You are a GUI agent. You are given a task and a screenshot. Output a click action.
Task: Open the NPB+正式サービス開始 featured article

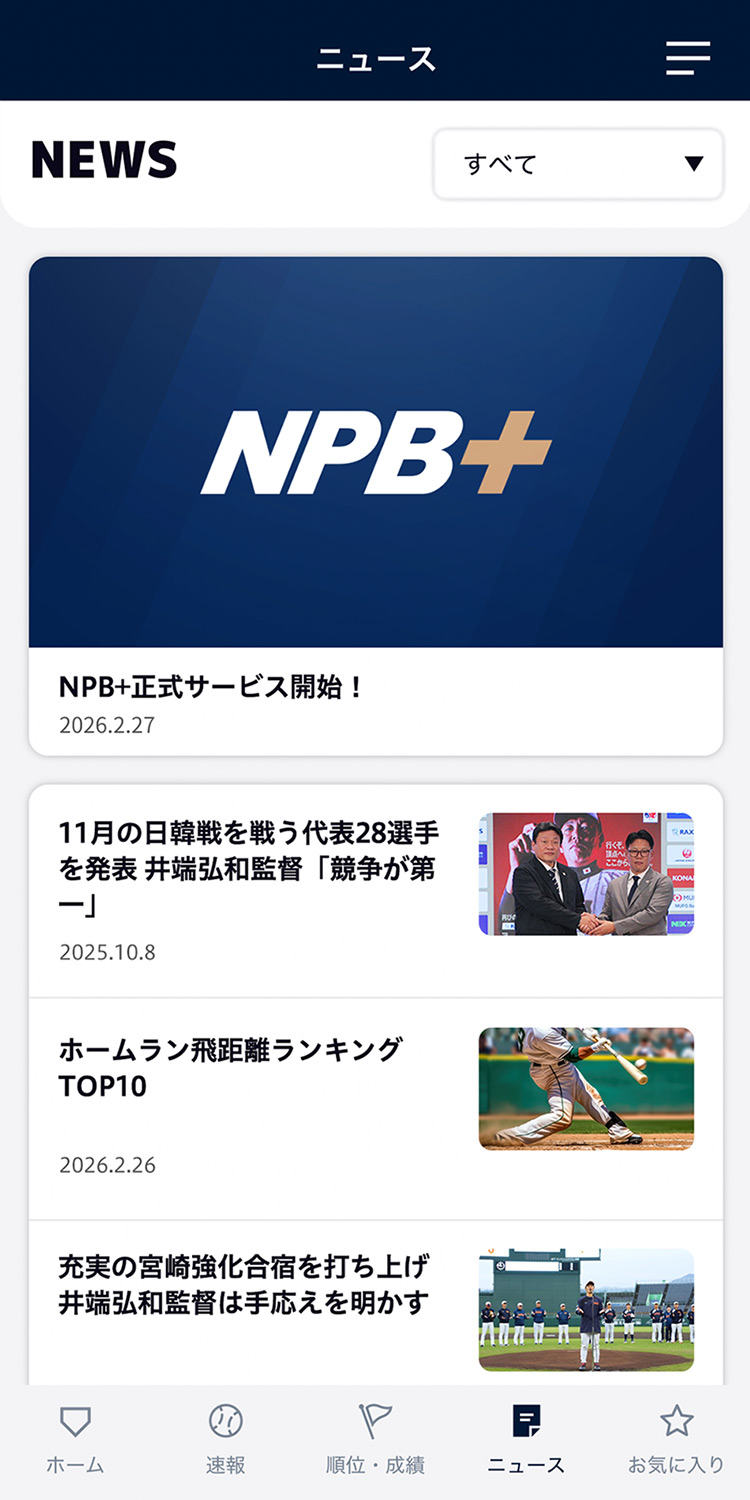pyautogui.click(x=375, y=505)
